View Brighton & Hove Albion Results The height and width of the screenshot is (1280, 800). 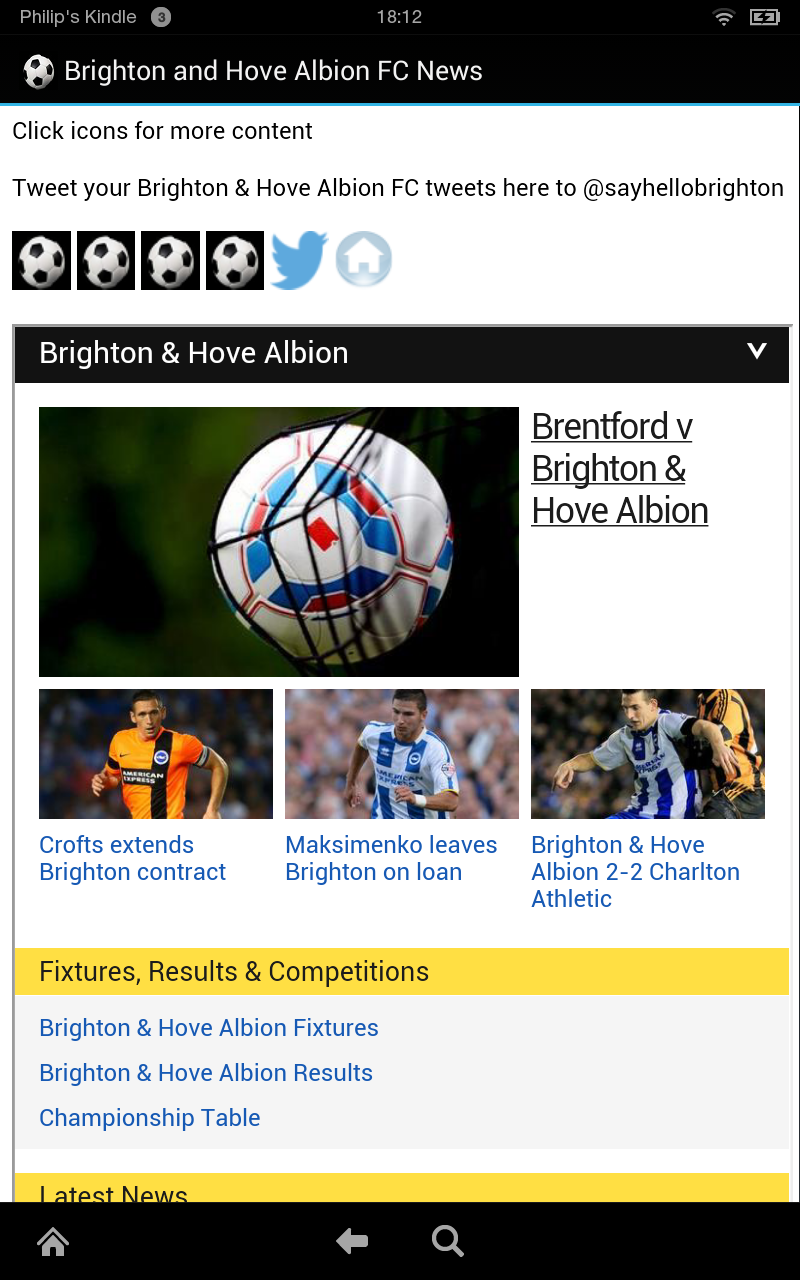tap(205, 1073)
